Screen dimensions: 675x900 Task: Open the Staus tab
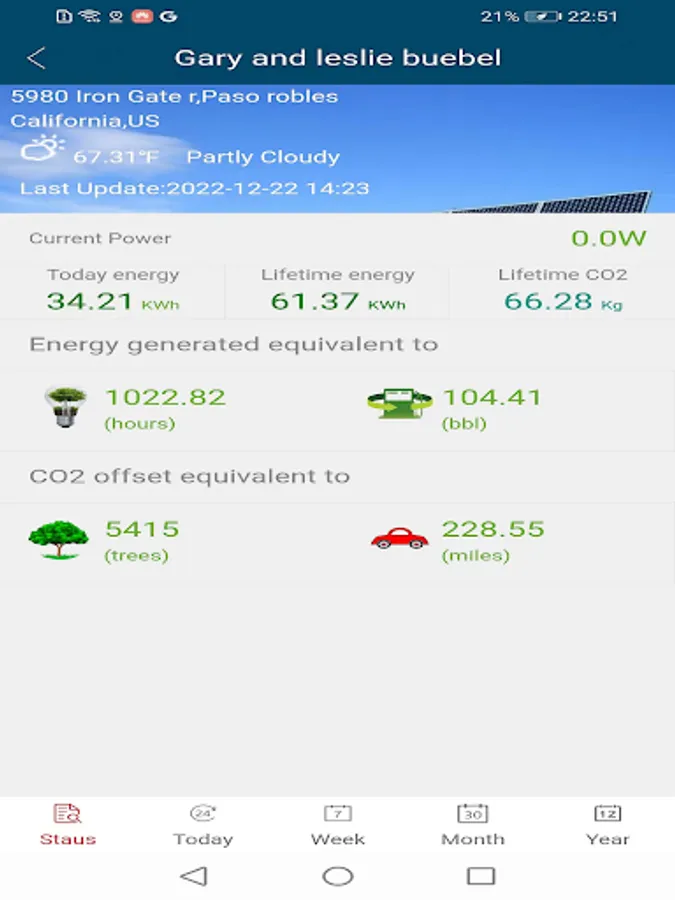click(x=68, y=825)
